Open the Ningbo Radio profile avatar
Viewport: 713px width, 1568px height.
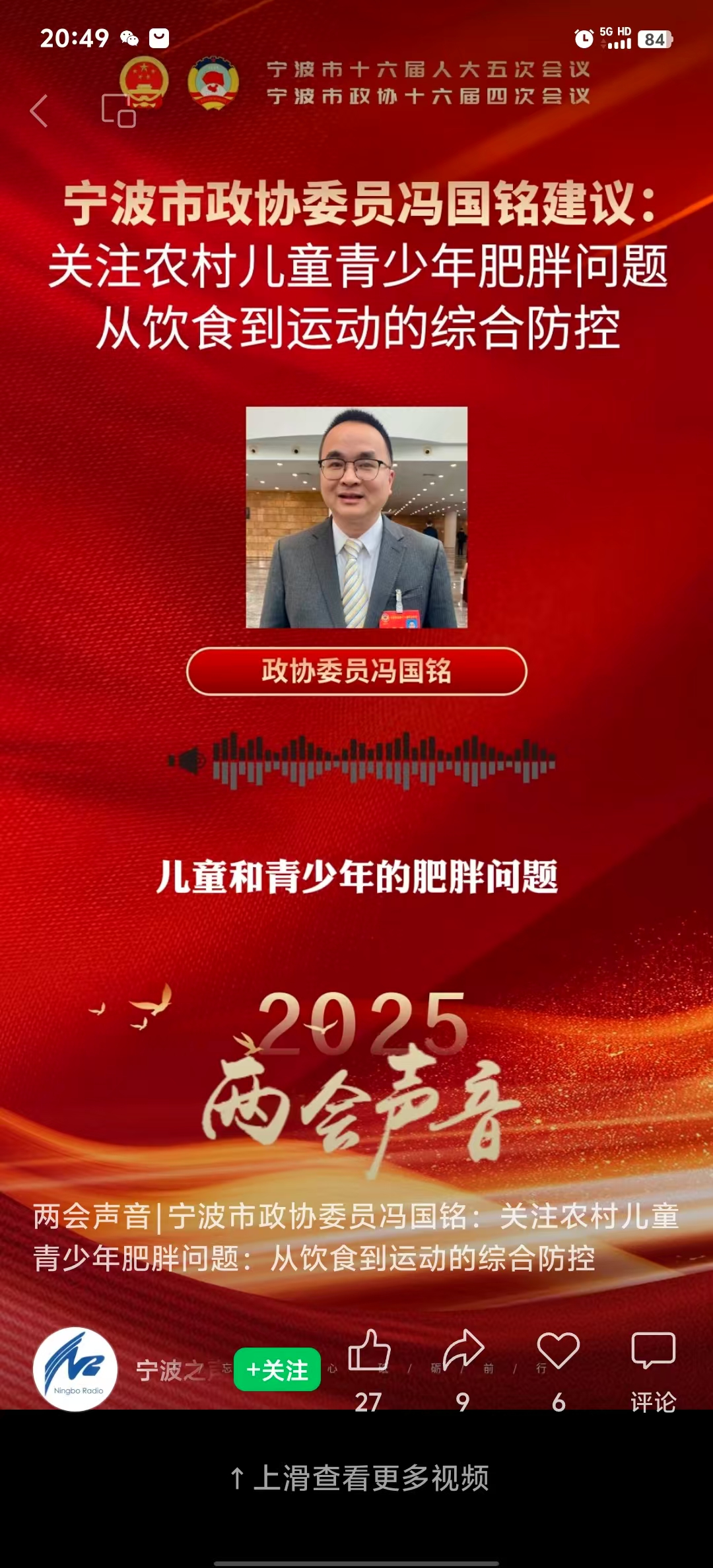click(x=75, y=1369)
